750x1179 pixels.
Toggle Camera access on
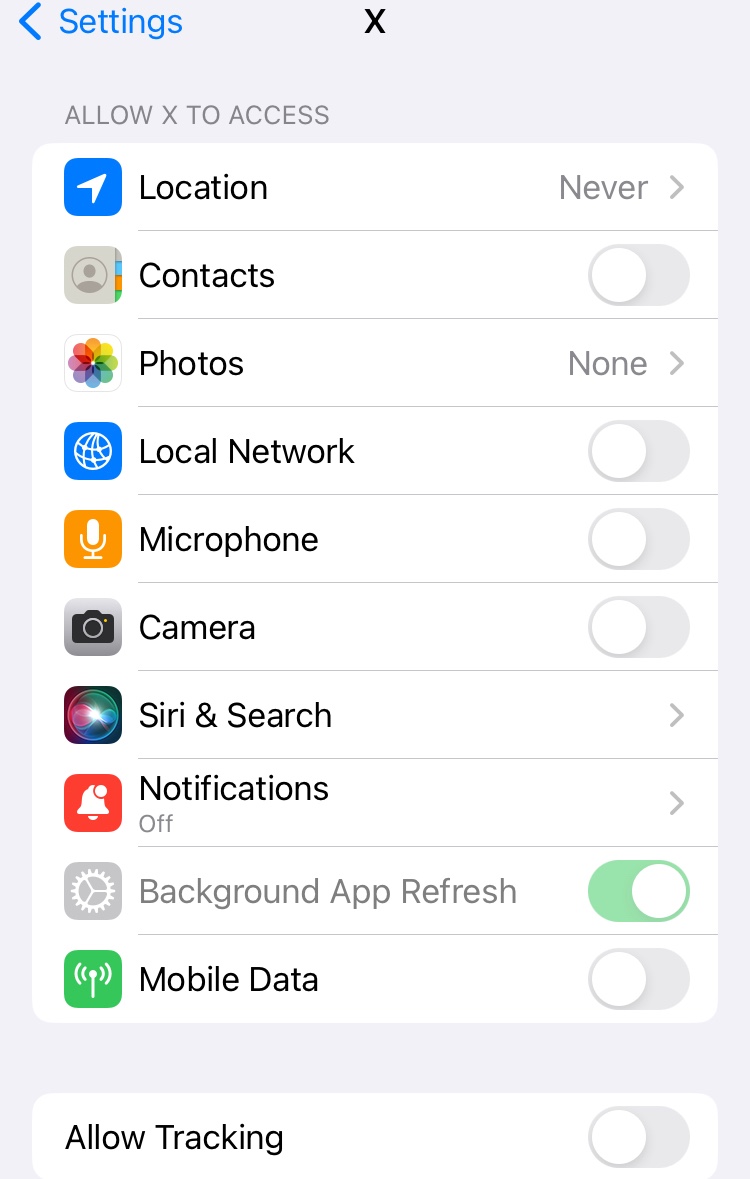click(x=638, y=627)
